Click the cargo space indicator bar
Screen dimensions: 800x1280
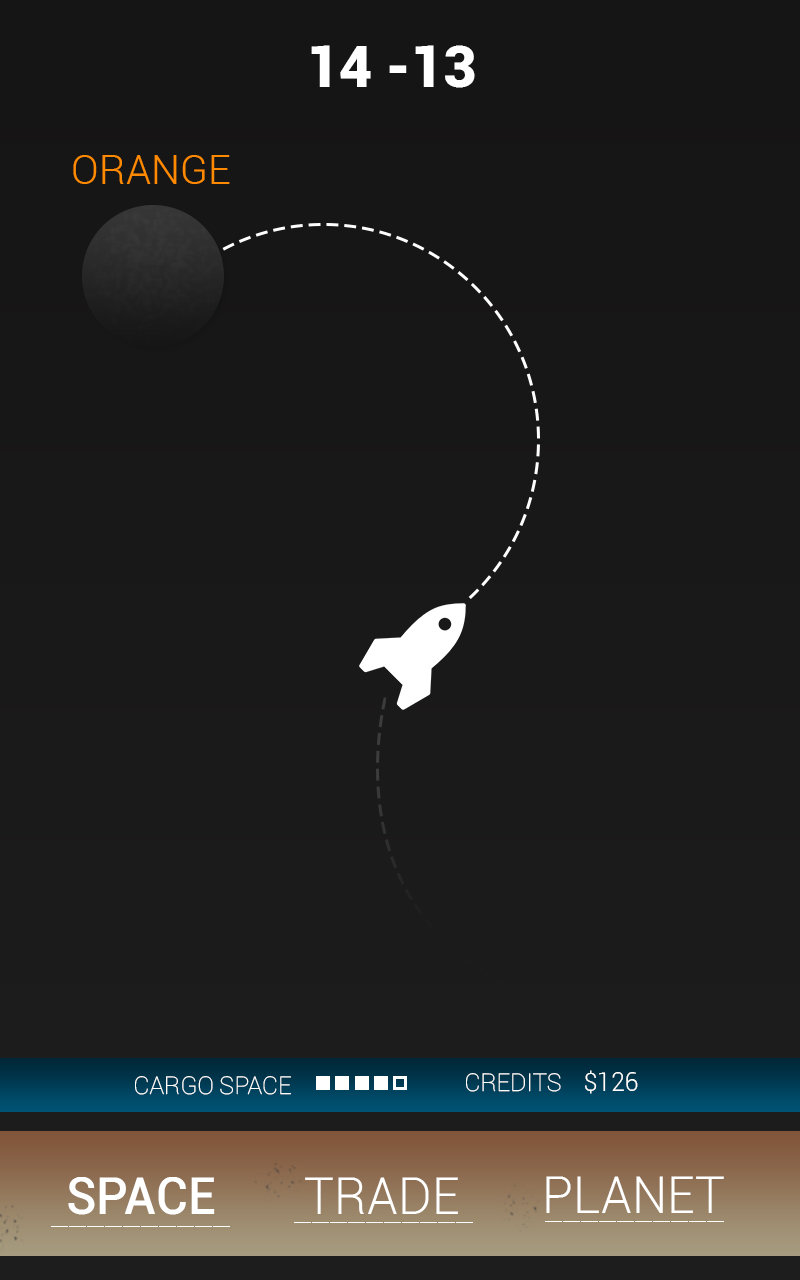click(362, 1083)
